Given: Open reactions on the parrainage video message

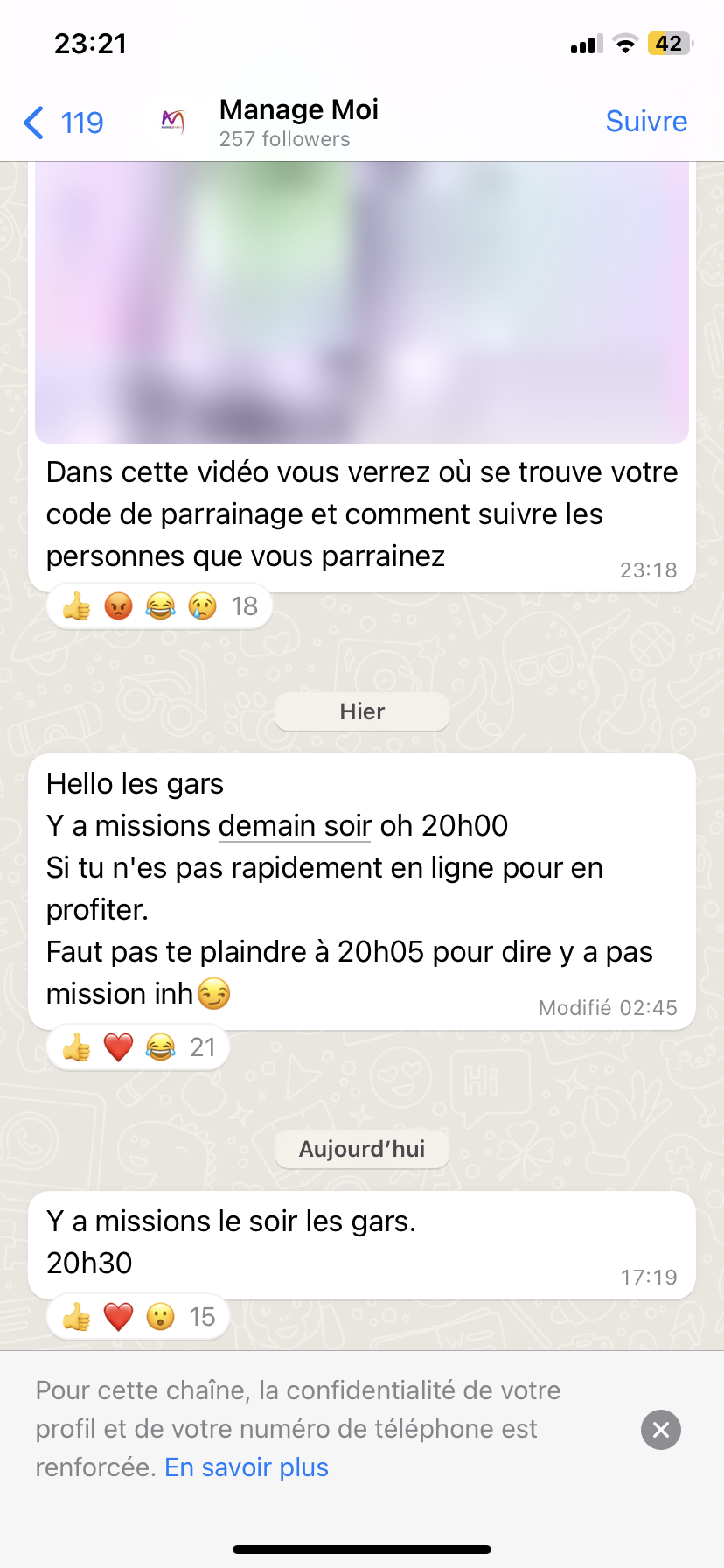Looking at the screenshot, I should (159, 606).
